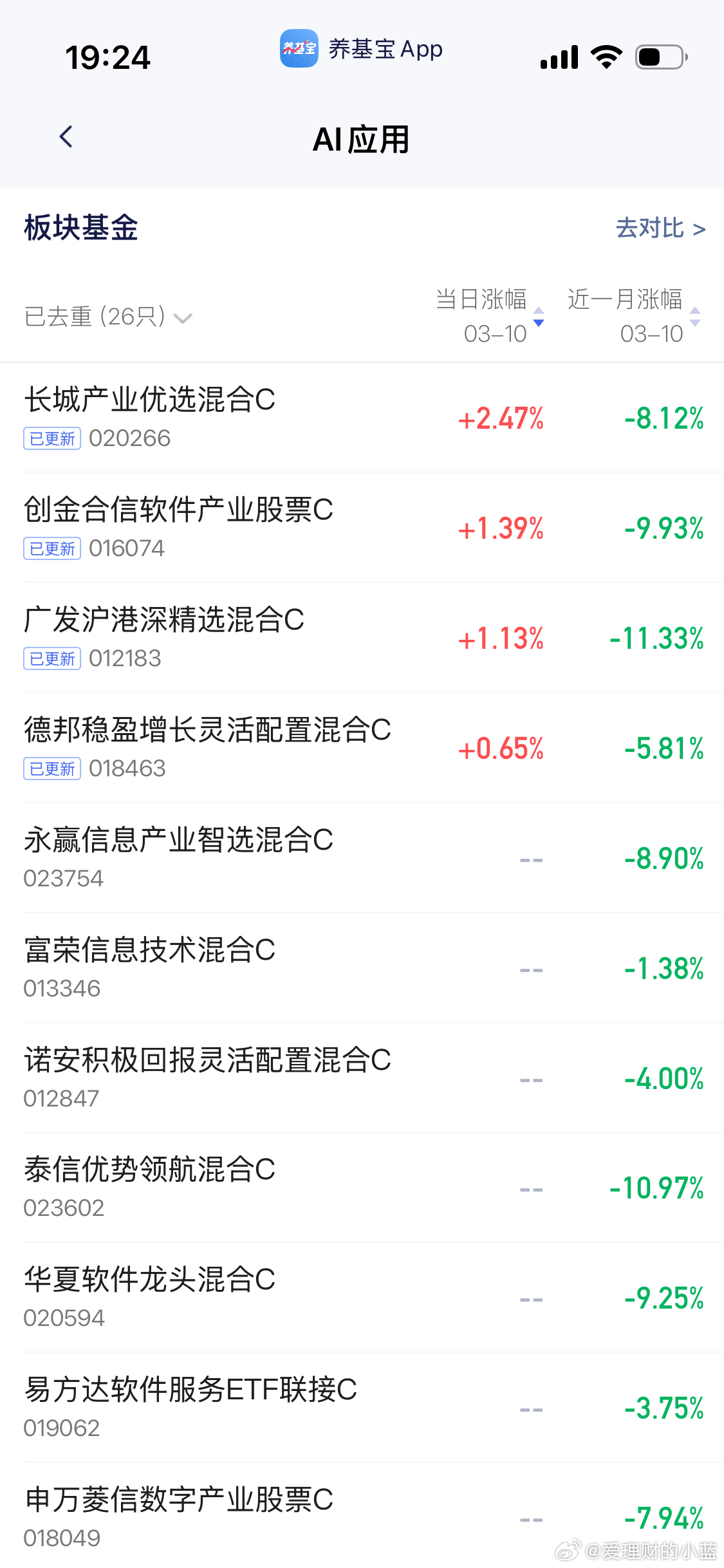Sort funds by 近一月涨幅
The width and height of the screenshot is (724, 1568).
coord(634,316)
